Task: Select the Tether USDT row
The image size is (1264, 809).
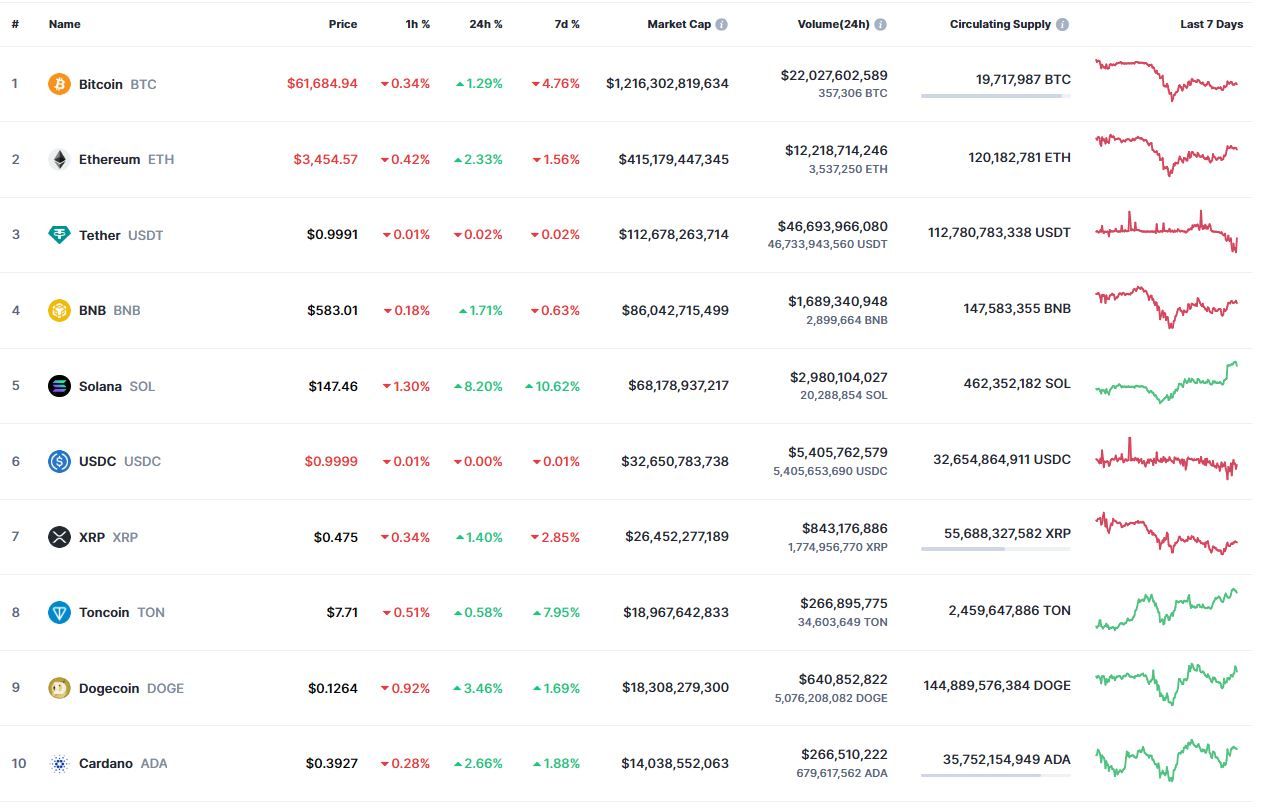Action: [99, 235]
